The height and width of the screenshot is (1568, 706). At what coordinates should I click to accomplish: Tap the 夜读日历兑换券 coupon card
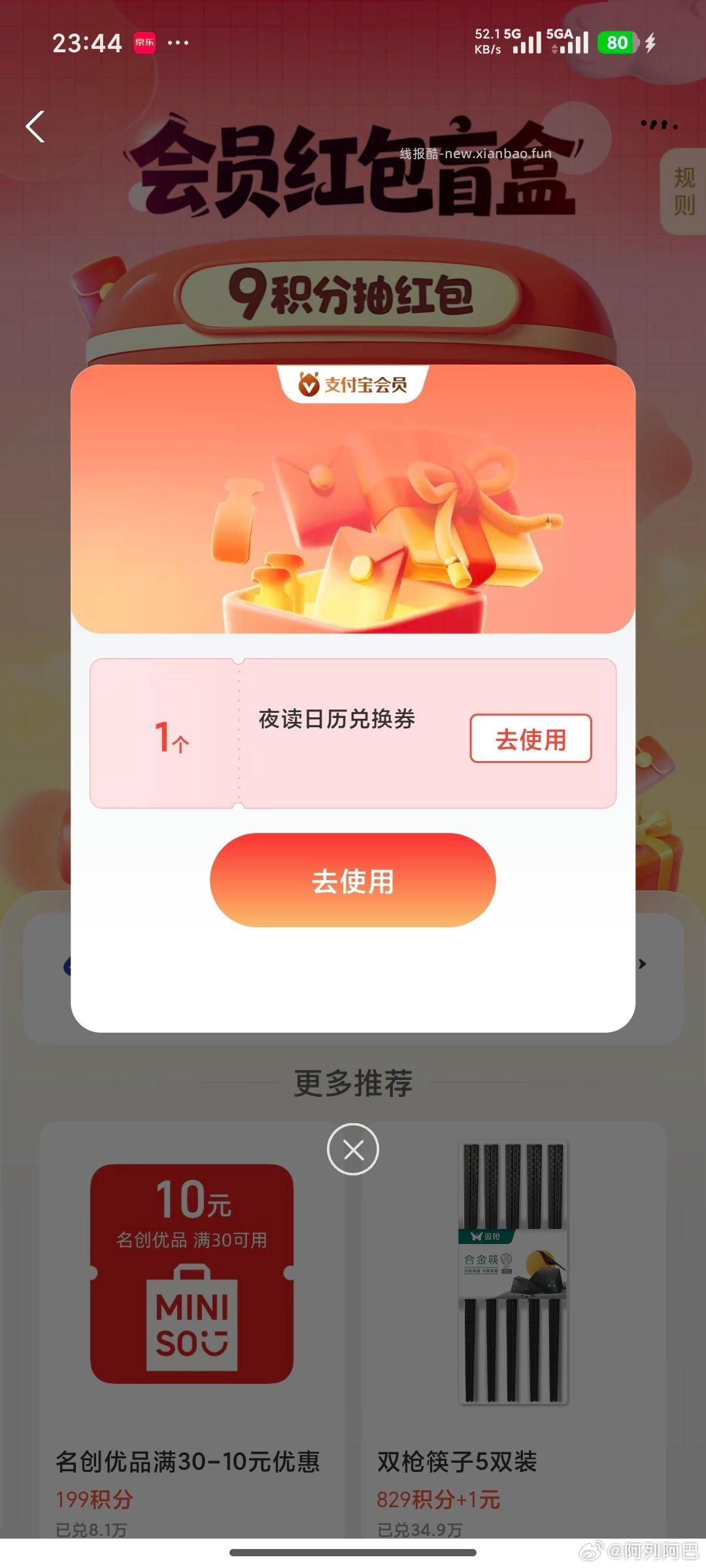pyautogui.click(x=353, y=737)
